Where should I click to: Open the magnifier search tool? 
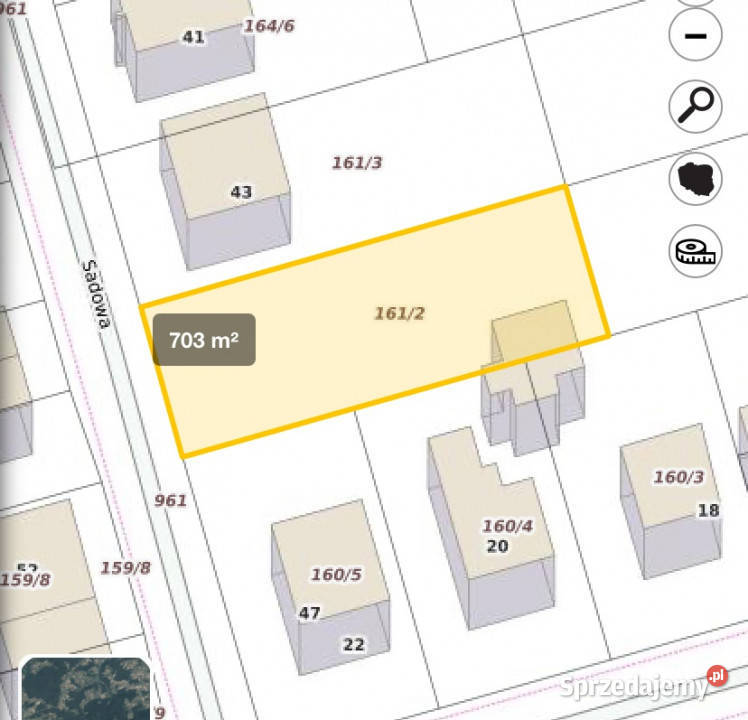pos(695,105)
